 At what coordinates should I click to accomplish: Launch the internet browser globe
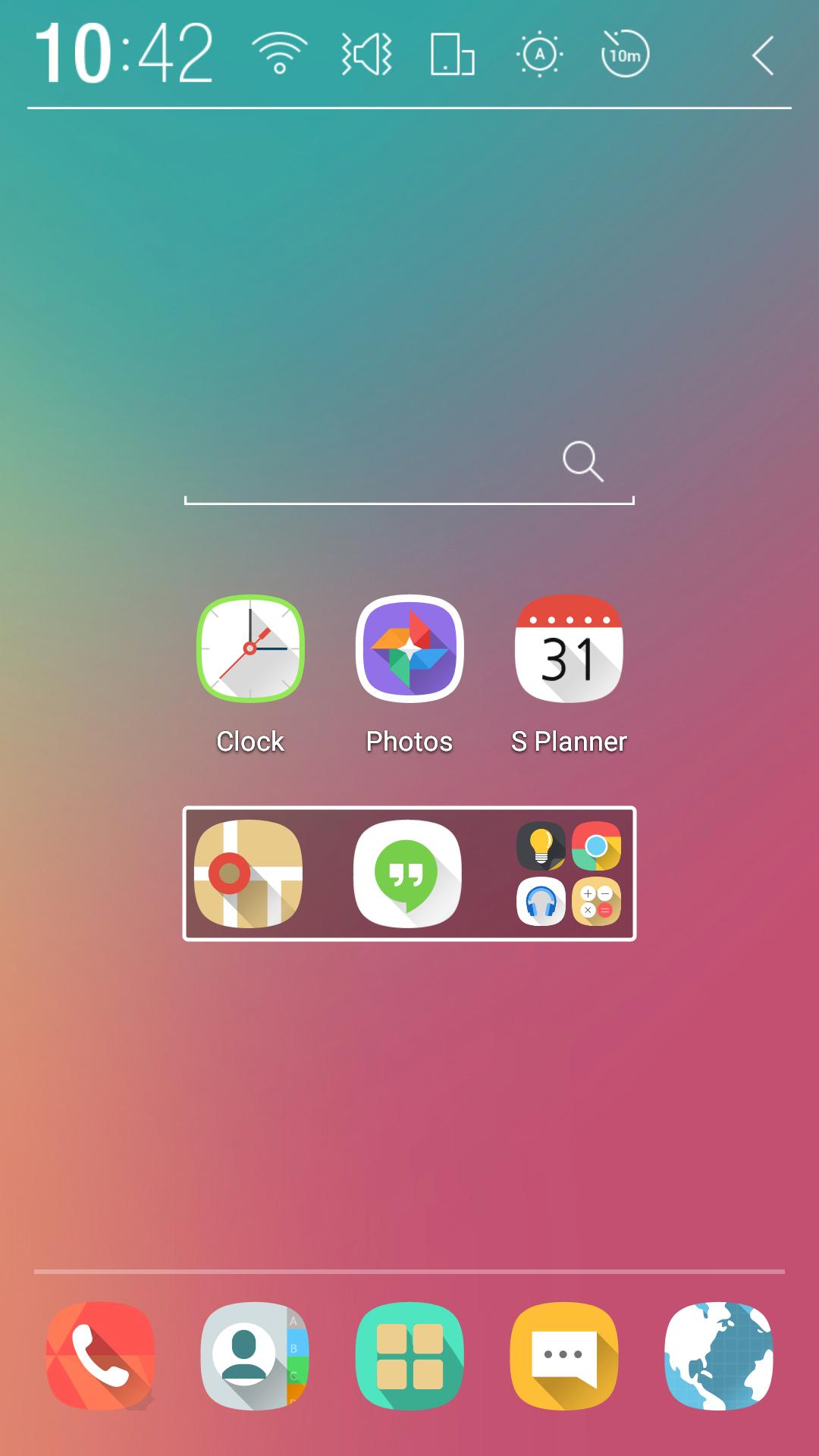pyautogui.click(x=718, y=1356)
